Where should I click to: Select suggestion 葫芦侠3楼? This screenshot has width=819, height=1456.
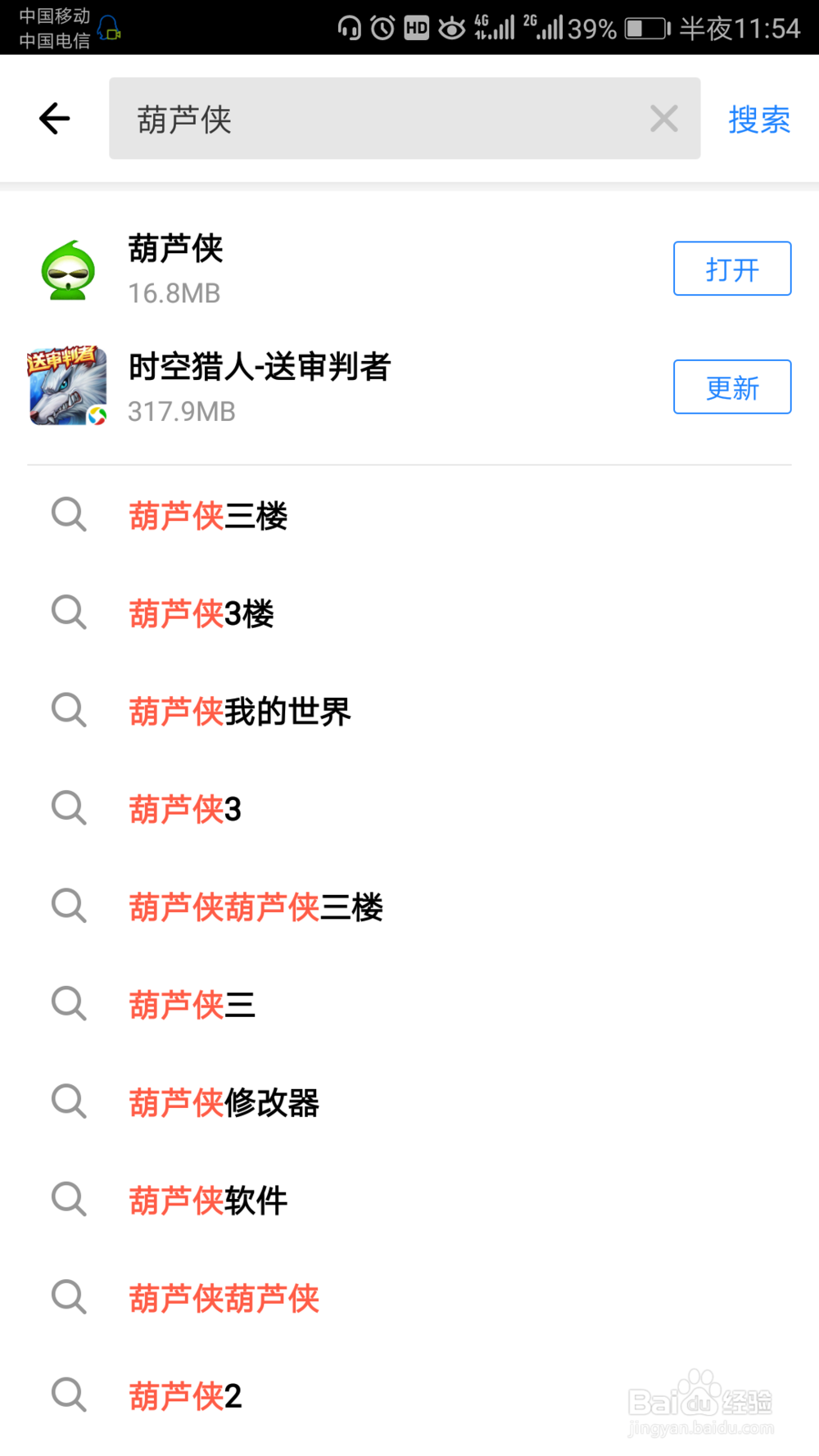201,613
